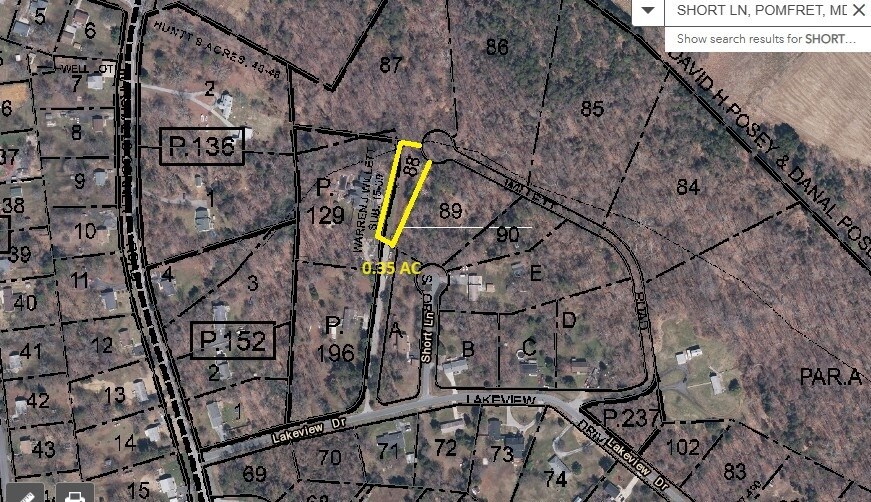Tap the SHORT LN, POMFRET search field

point(760,11)
